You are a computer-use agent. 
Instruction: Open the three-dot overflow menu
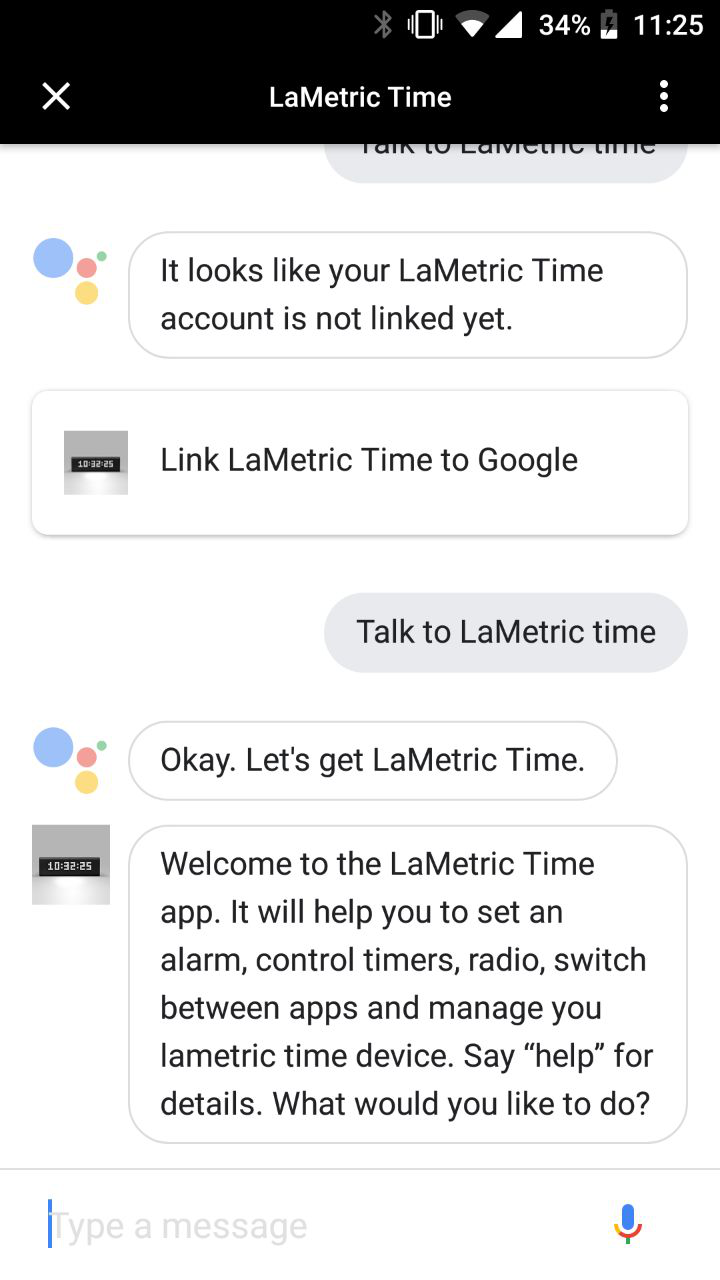tap(663, 96)
